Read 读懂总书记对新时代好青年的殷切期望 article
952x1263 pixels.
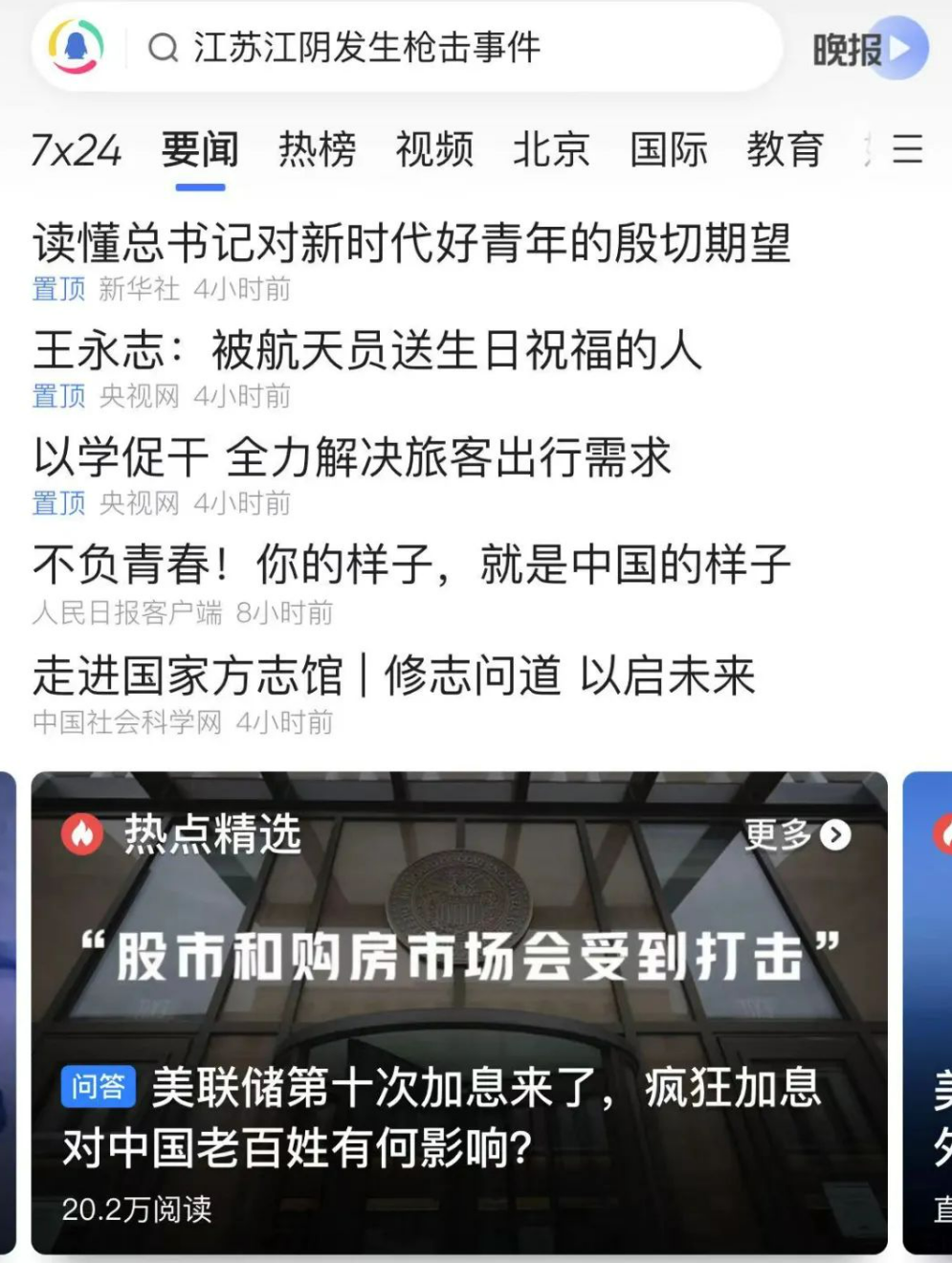pyautogui.click(x=411, y=242)
